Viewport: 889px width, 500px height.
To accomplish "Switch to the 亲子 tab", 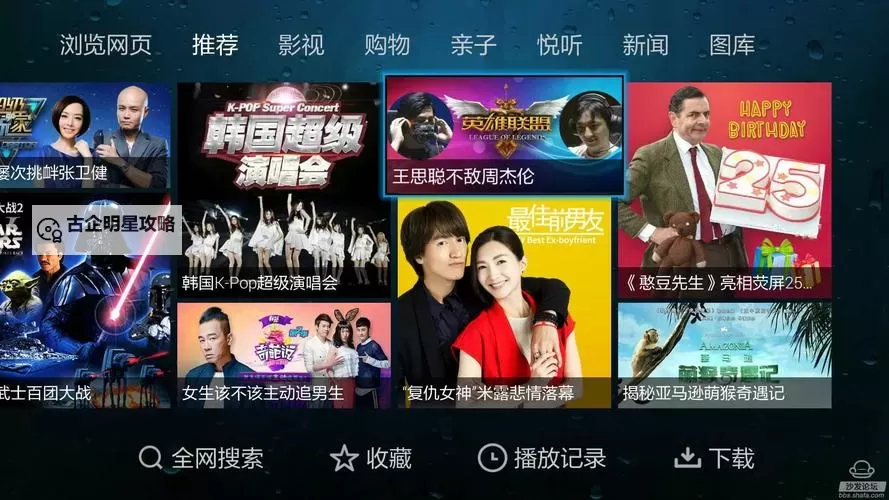I will click(473, 45).
